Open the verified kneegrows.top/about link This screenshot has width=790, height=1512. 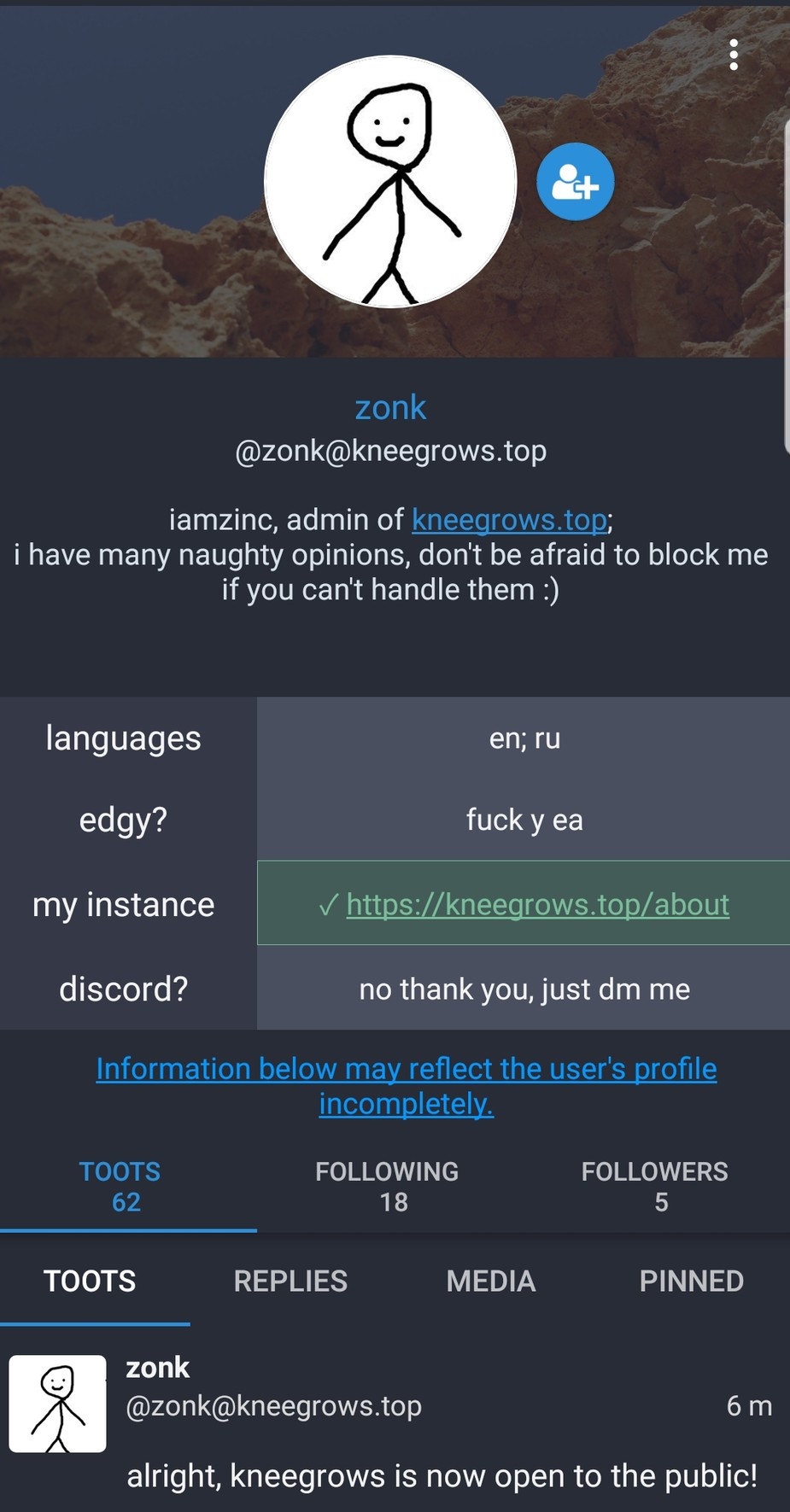click(x=538, y=904)
